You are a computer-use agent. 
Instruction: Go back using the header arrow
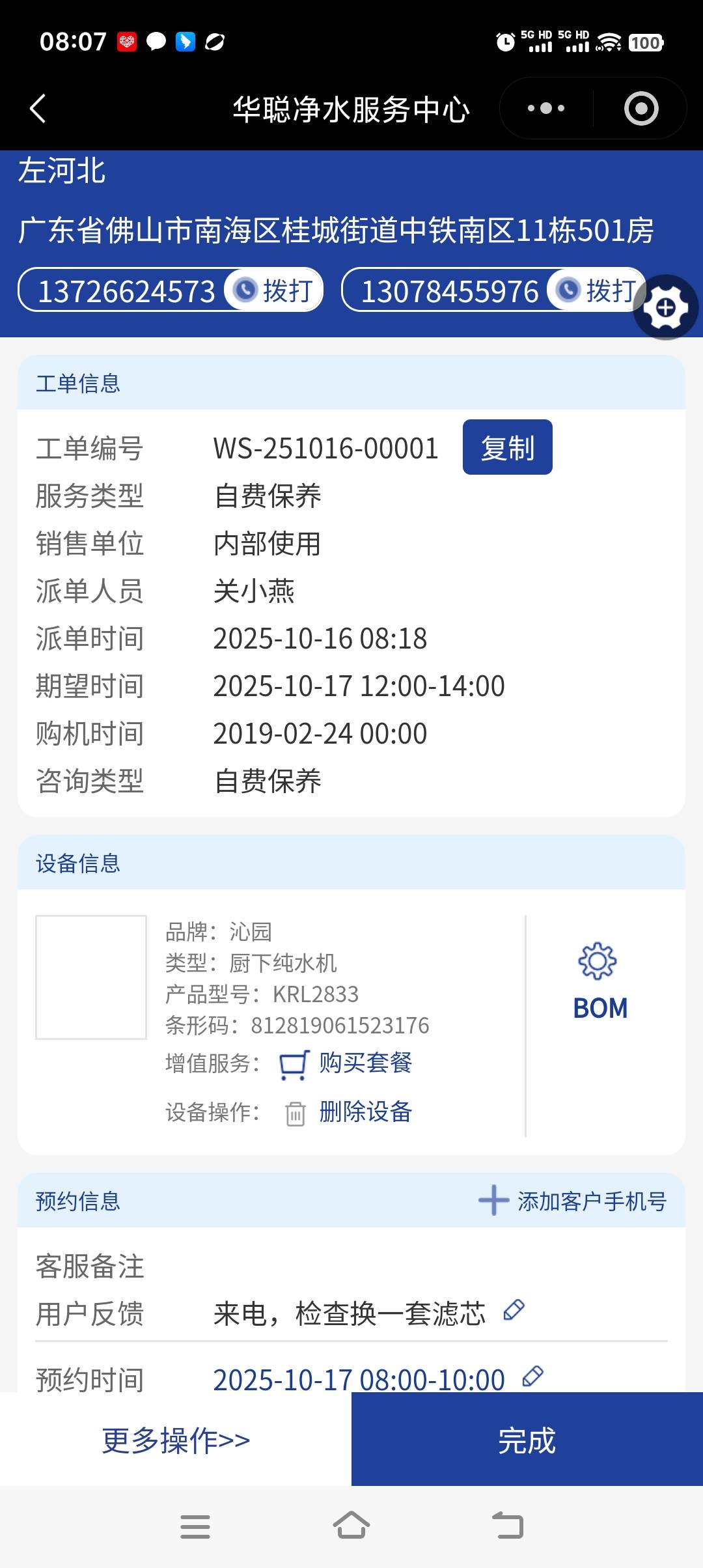(38, 108)
